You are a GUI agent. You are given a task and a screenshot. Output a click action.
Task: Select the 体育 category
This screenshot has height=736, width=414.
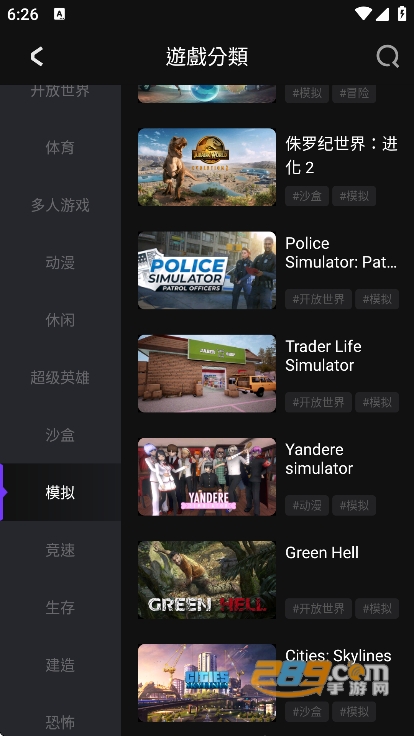pyautogui.click(x=60, y=147)
